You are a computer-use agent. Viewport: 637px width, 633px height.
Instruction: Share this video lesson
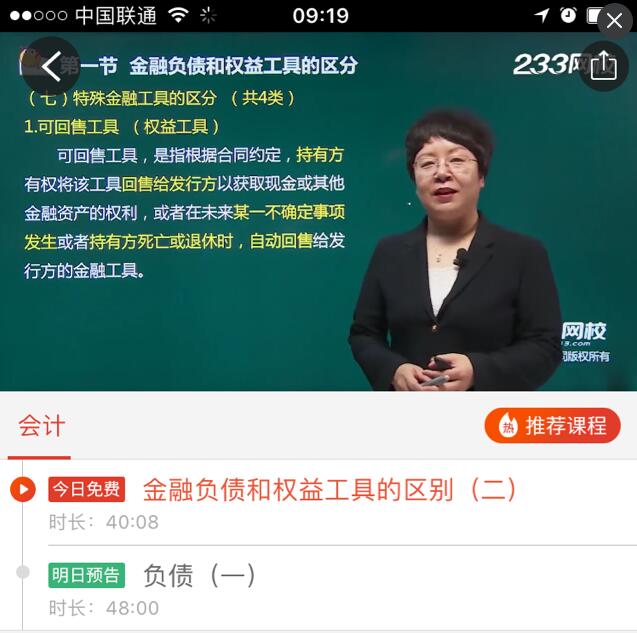(x=603, y=66)
